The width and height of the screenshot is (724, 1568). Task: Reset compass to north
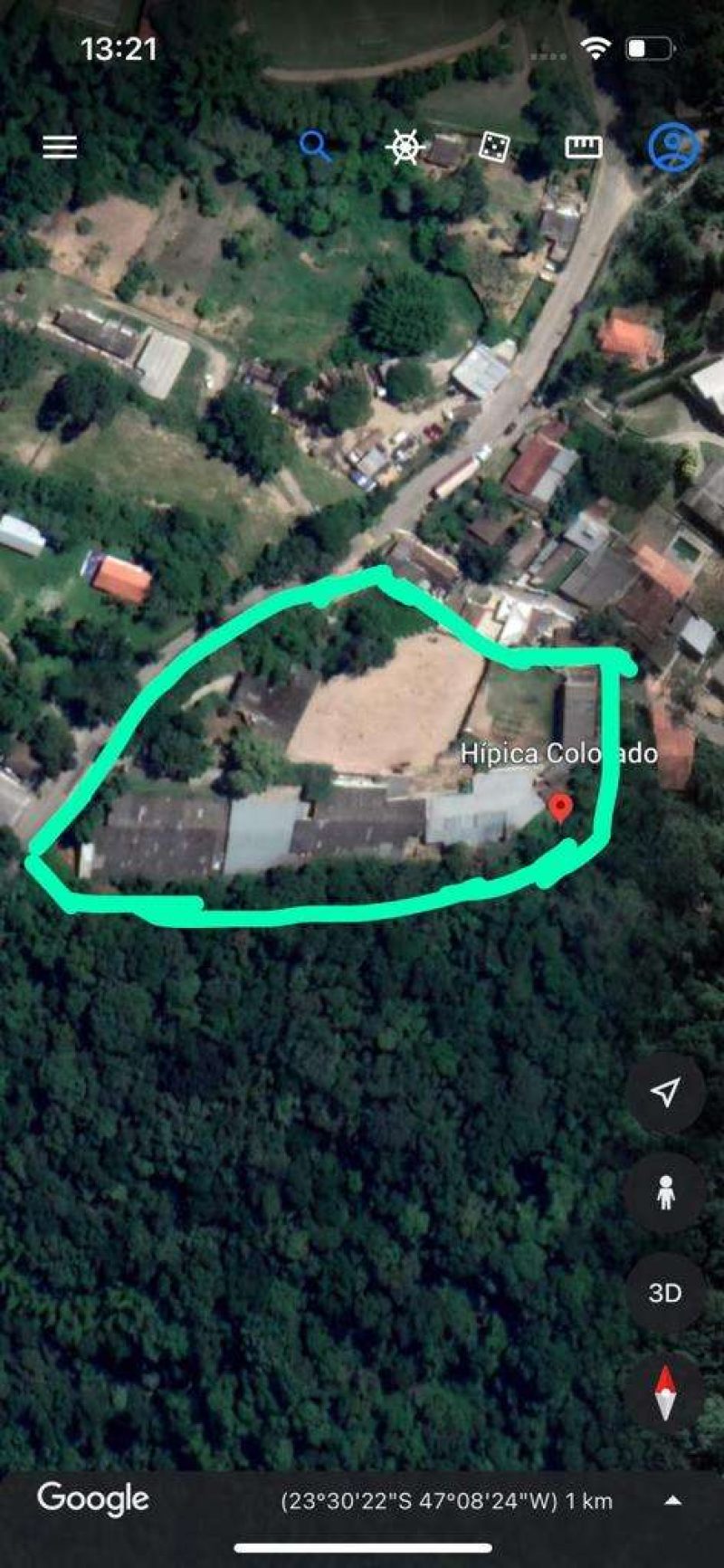point(665,1392)
